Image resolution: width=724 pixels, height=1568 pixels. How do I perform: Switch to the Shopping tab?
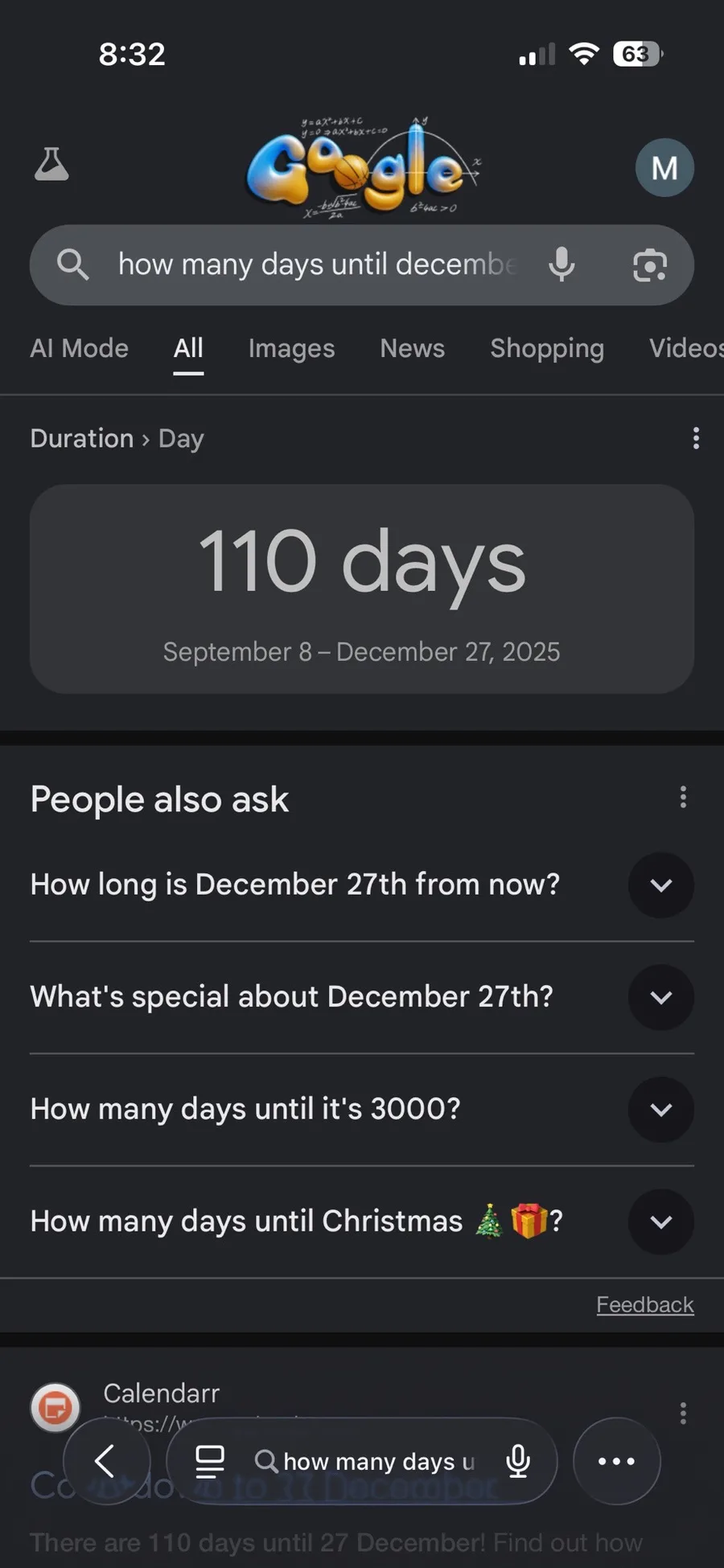(547, 348)
